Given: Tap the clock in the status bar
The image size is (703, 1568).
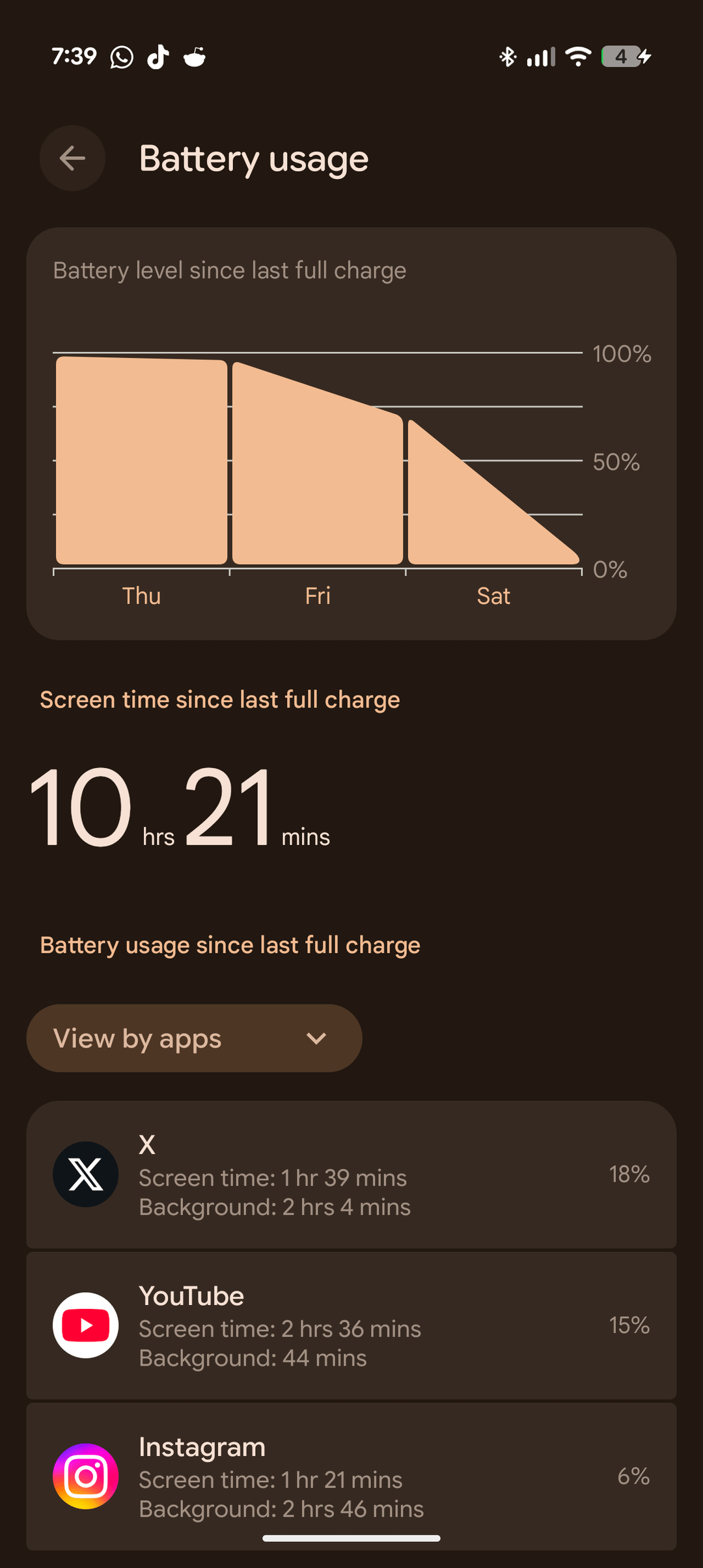Looking at the screenshot, I should click(74, 57).
